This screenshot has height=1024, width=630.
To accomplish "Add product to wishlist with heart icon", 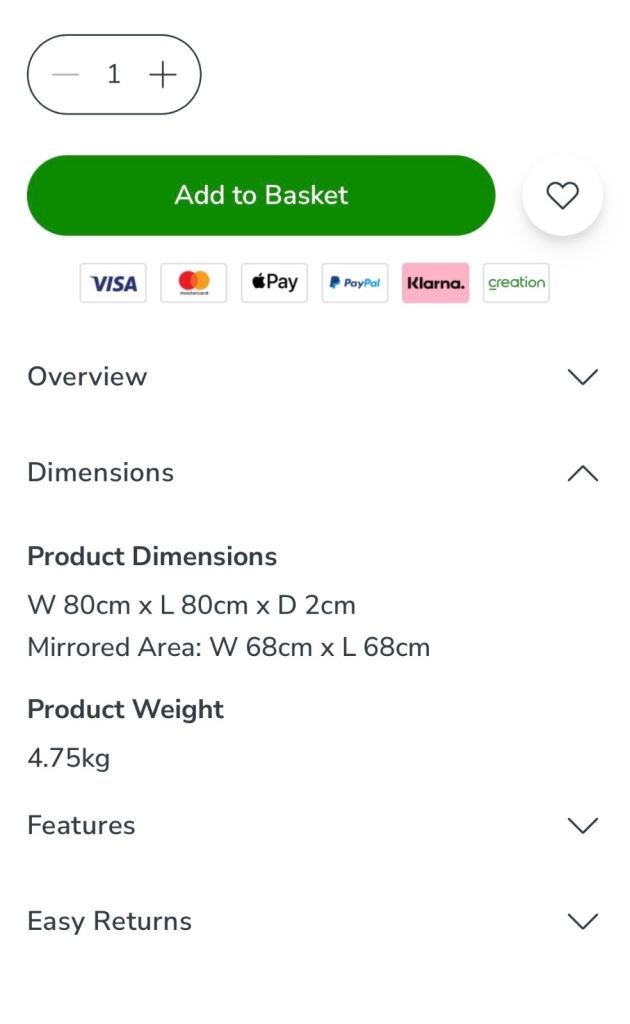I will pos(562,195).
